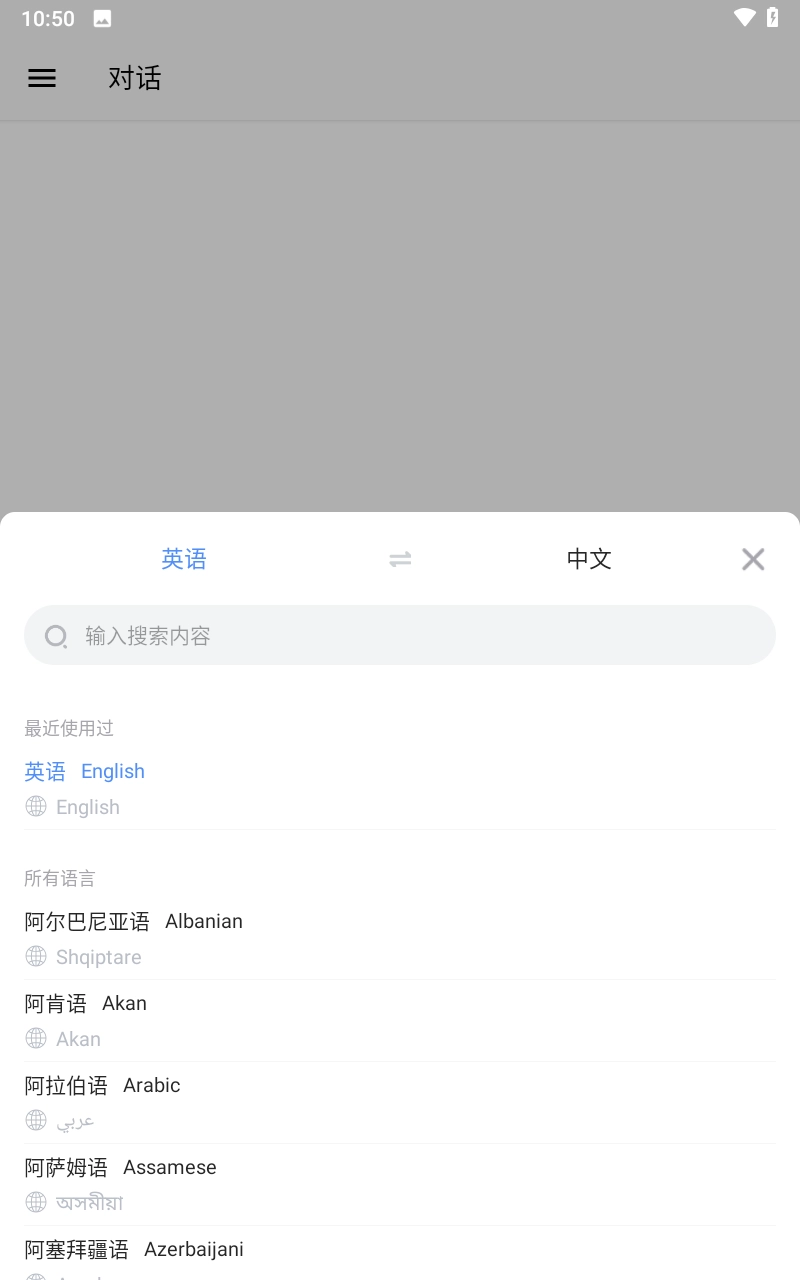This screenshot has height=1280, width=800.
Task: Tap the search input field
Action: (x=400, y=636)
